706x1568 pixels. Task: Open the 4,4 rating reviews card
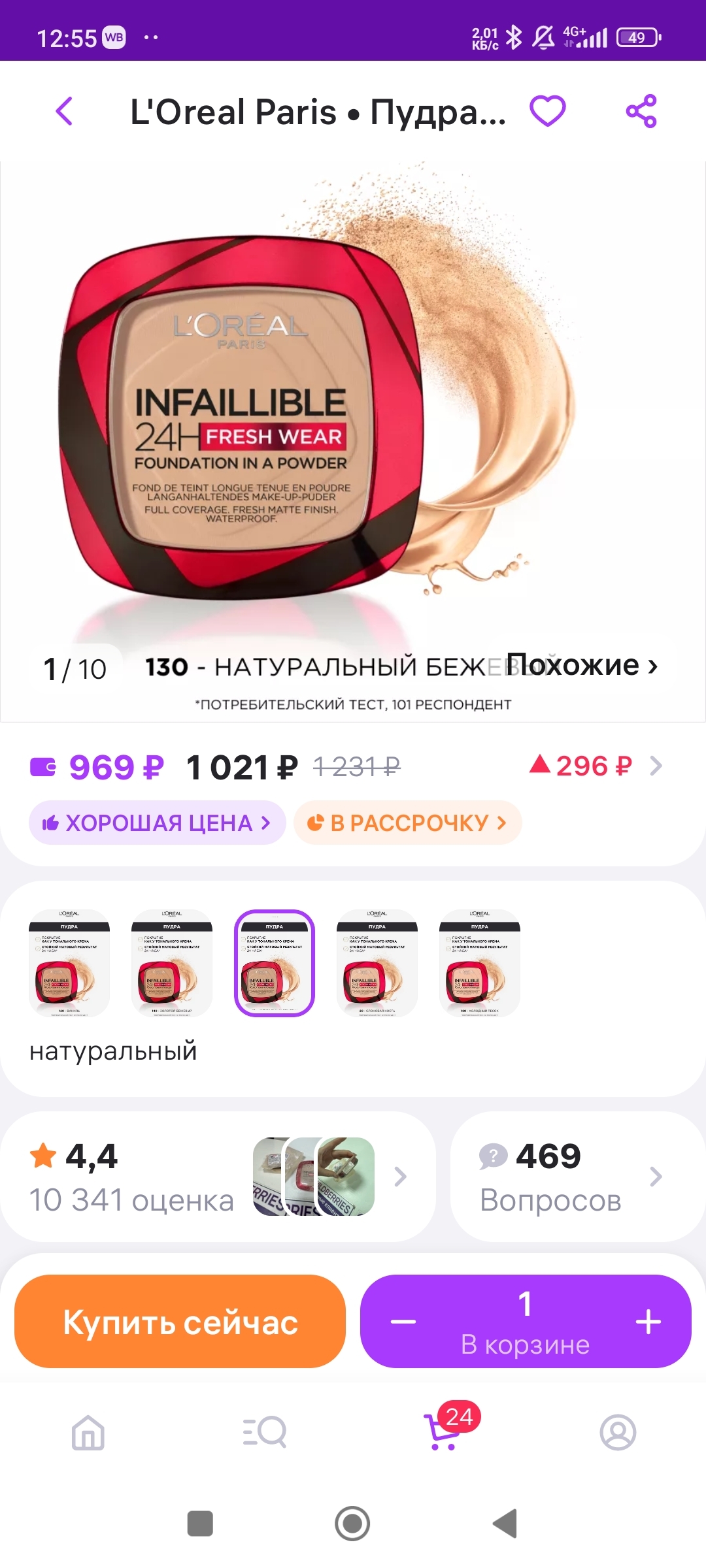tap(218, 1177)
